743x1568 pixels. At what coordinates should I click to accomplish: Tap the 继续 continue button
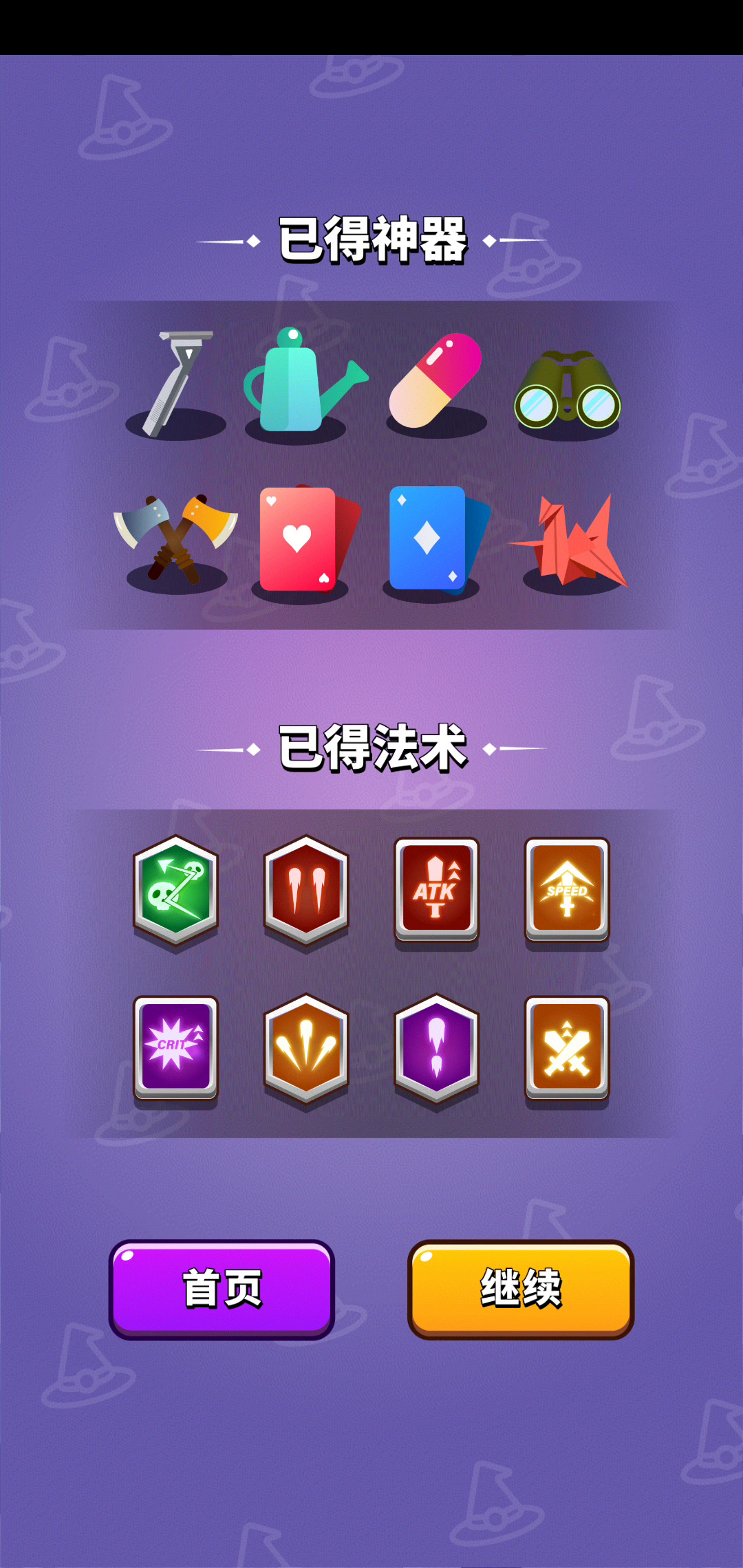pyautogui.click(x=521, y=1289)
